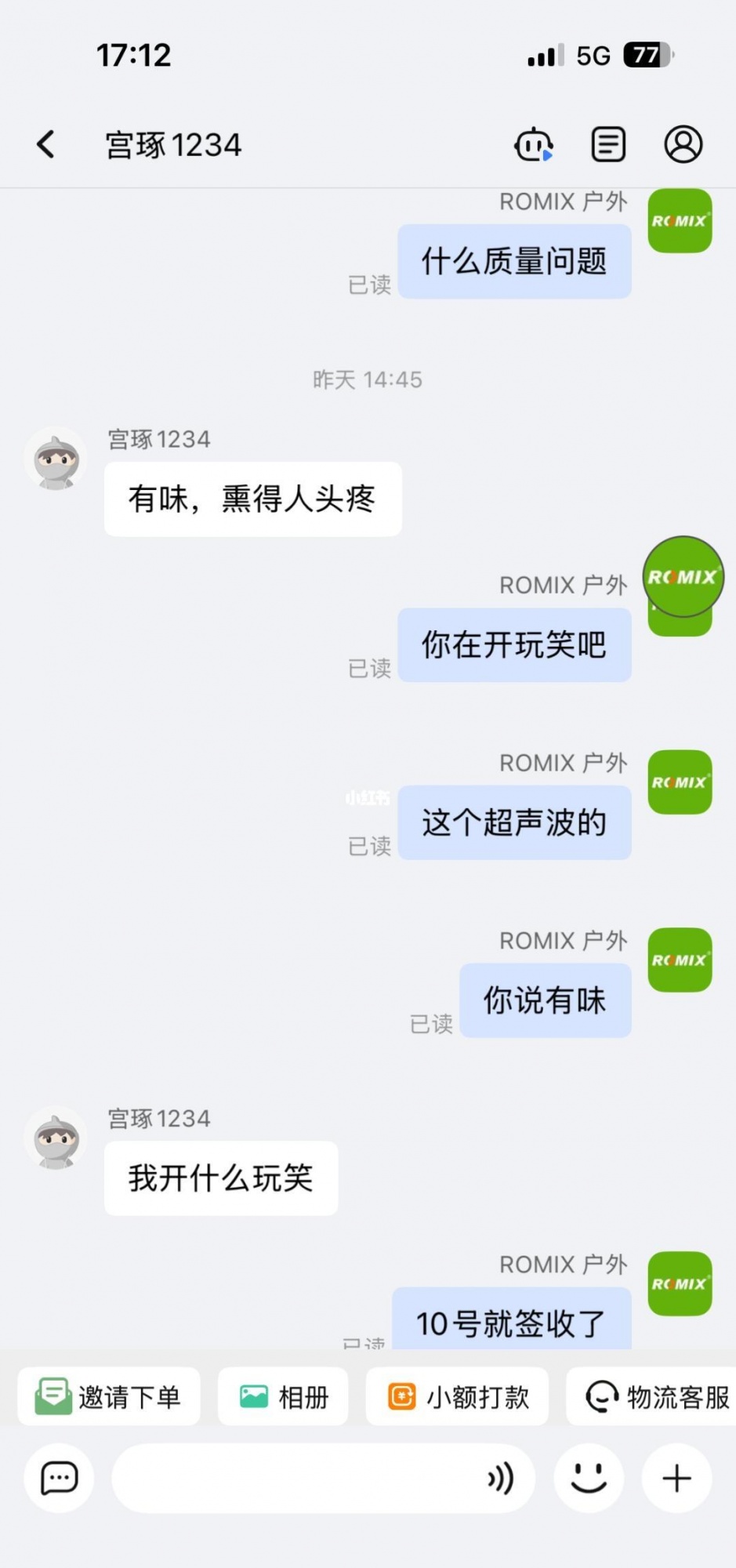Open the order notes list icon
This screenshot has width=736, height=1568.
pyautogui.click(x=608, y=144)
